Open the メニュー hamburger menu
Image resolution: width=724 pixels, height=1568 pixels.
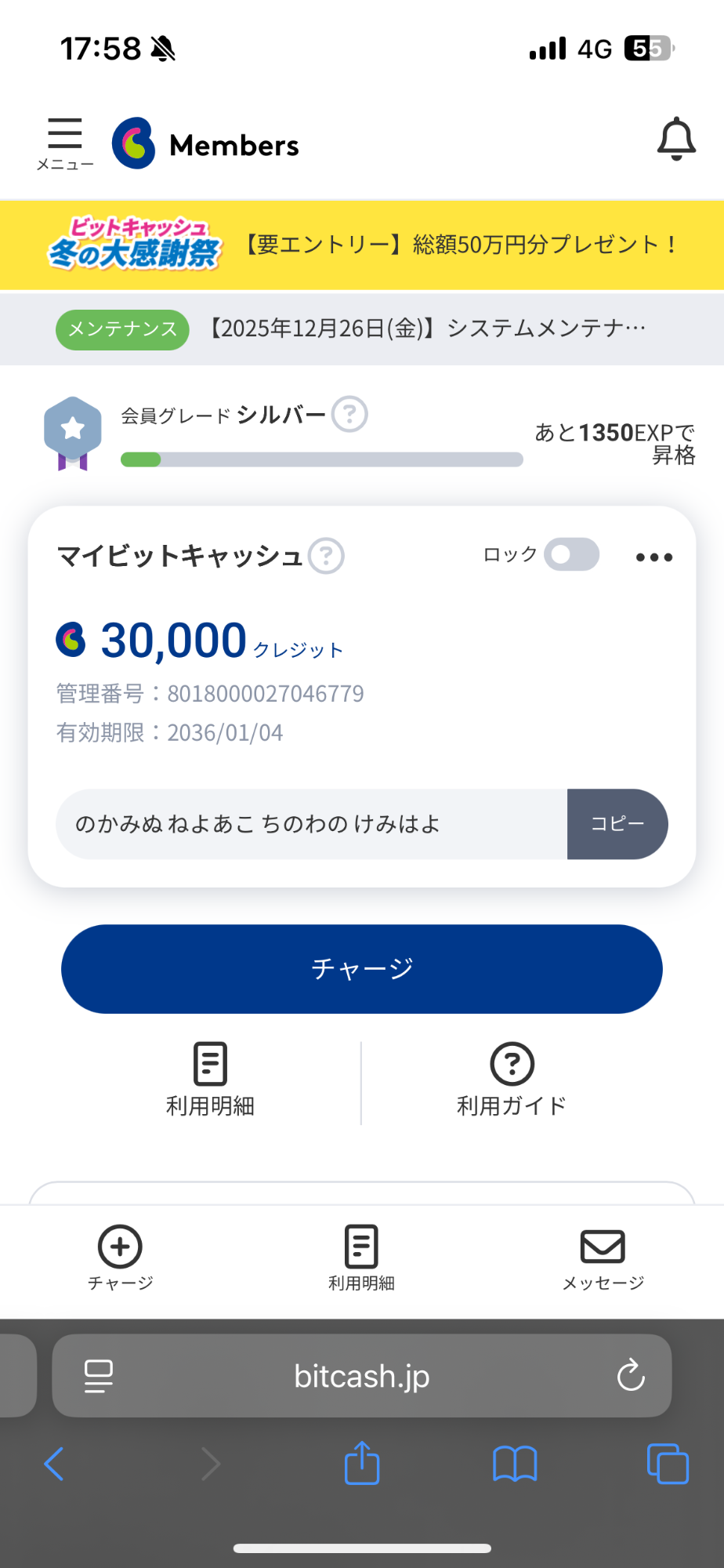click(x=65, y=143)
